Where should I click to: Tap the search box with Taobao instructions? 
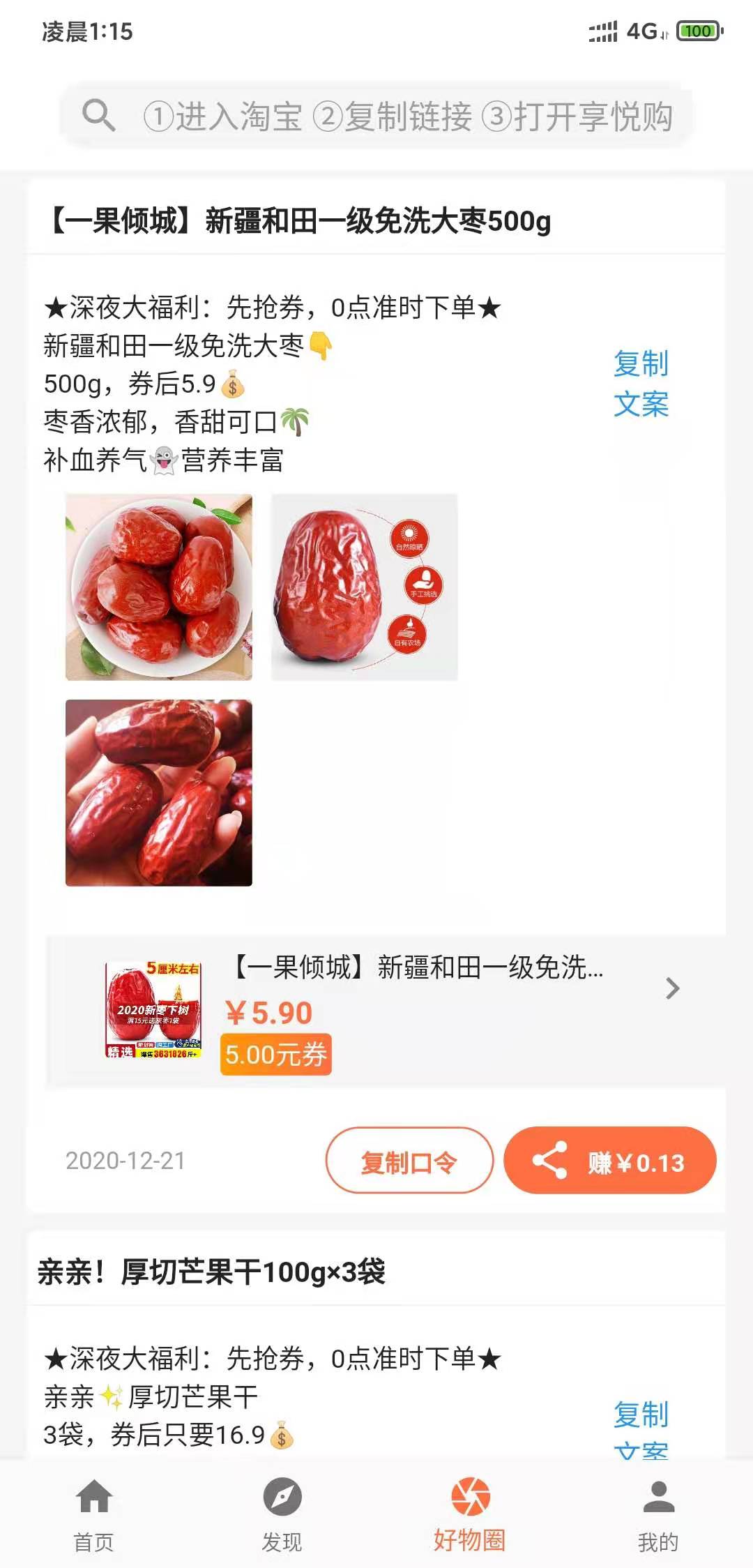376,116
